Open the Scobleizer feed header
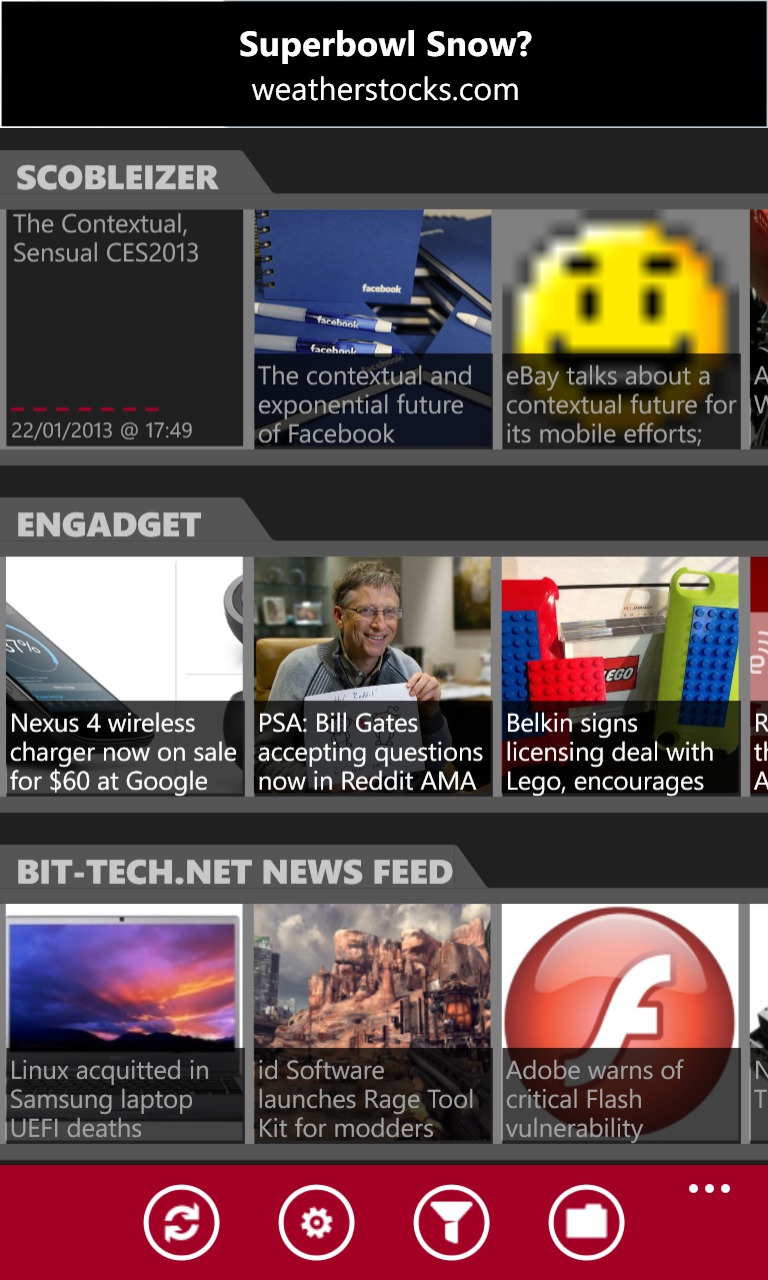Viewport: 768px width, 1280px height. point(118,177)
